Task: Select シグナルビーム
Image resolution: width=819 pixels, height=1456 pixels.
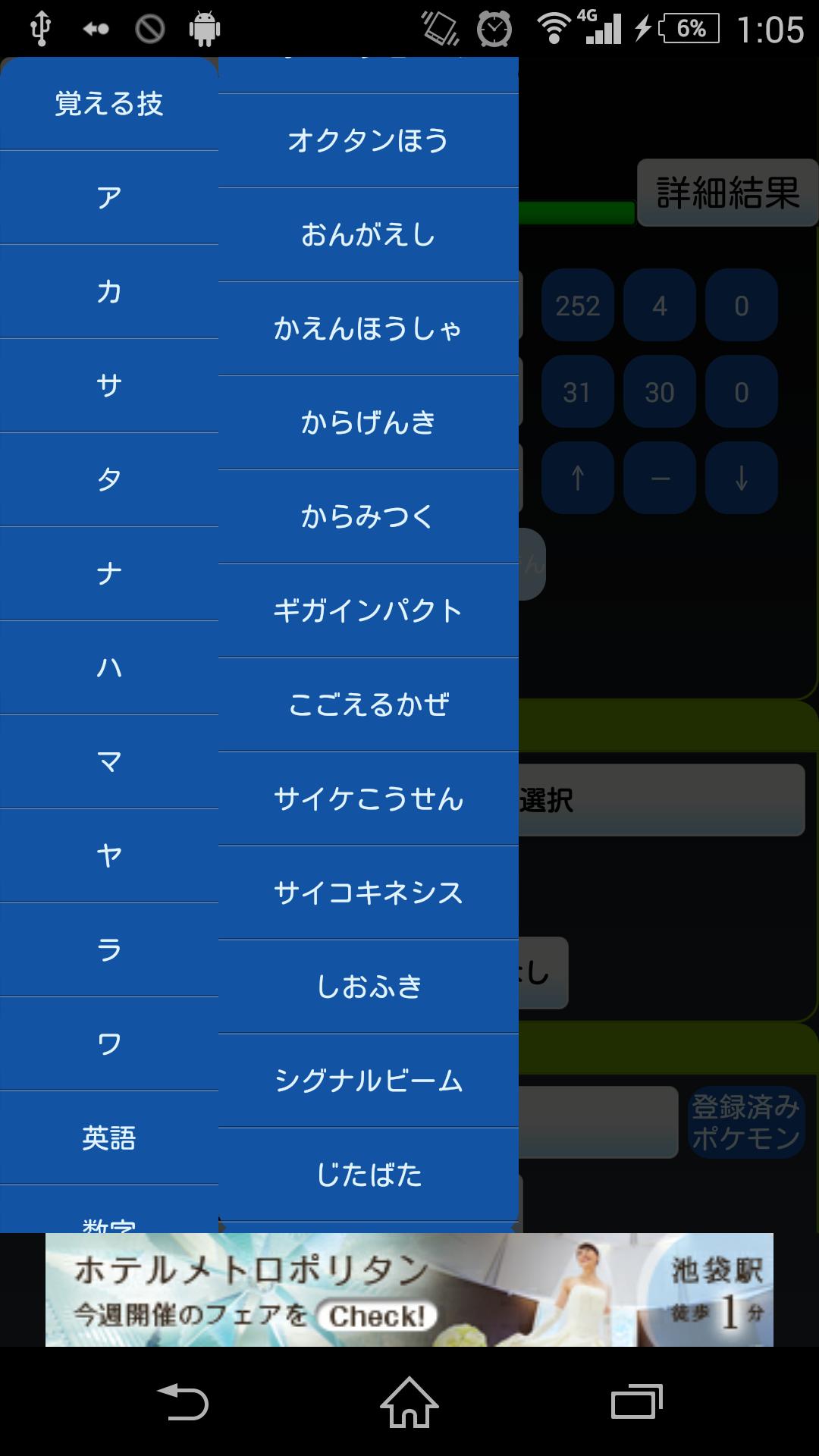Action: tap(368, 1081)
